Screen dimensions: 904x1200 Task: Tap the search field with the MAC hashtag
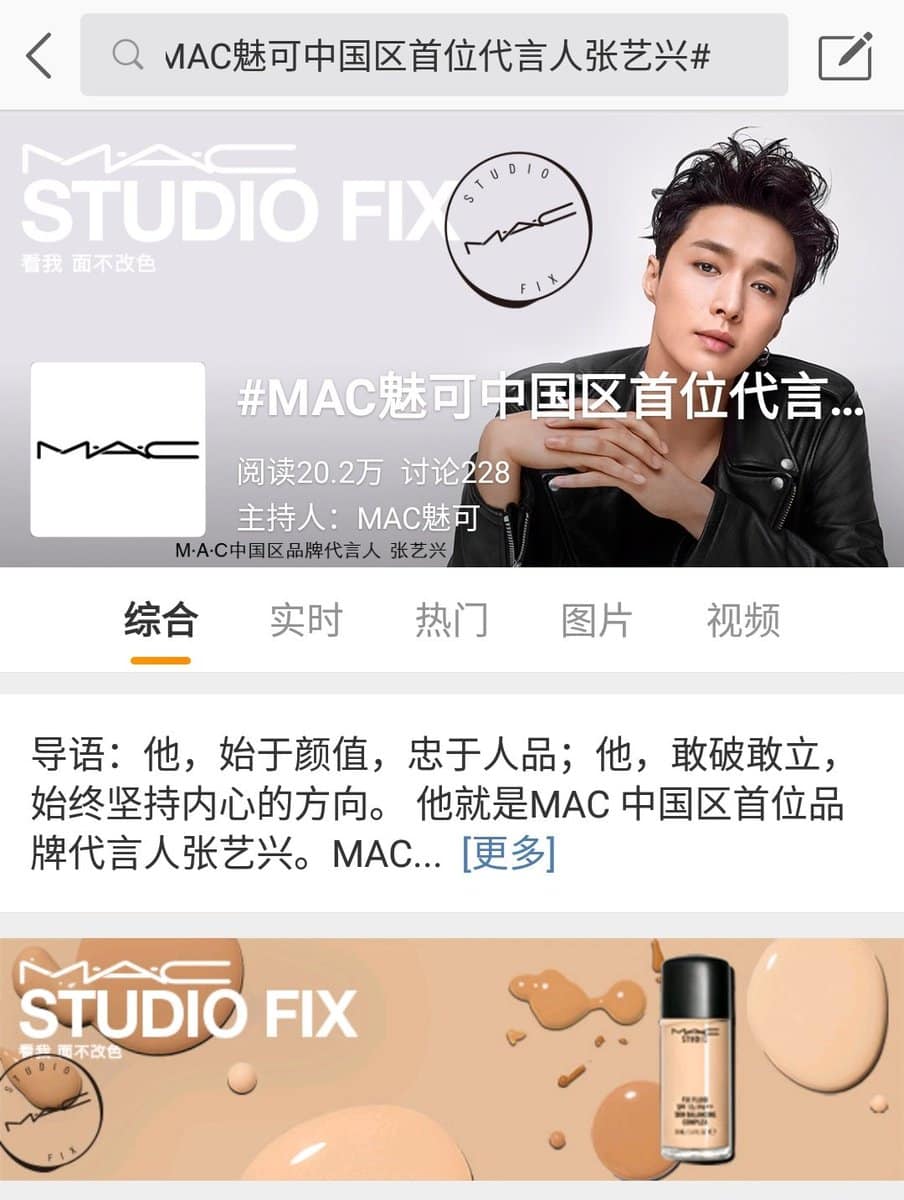tap(434, 56)
